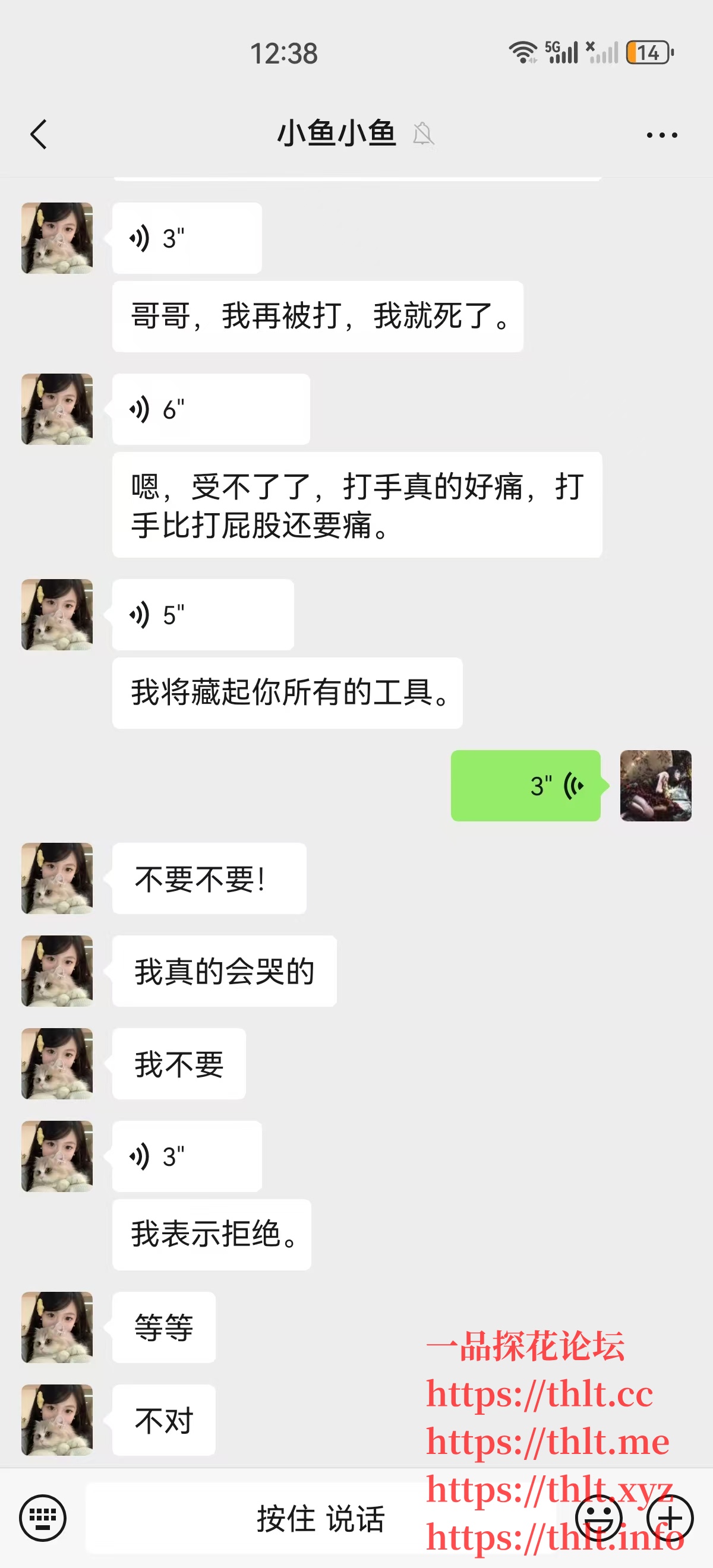This screenshot has height=1568, width=713.
Task: Open the plus attachments panel
Action: coord(670,1518)
